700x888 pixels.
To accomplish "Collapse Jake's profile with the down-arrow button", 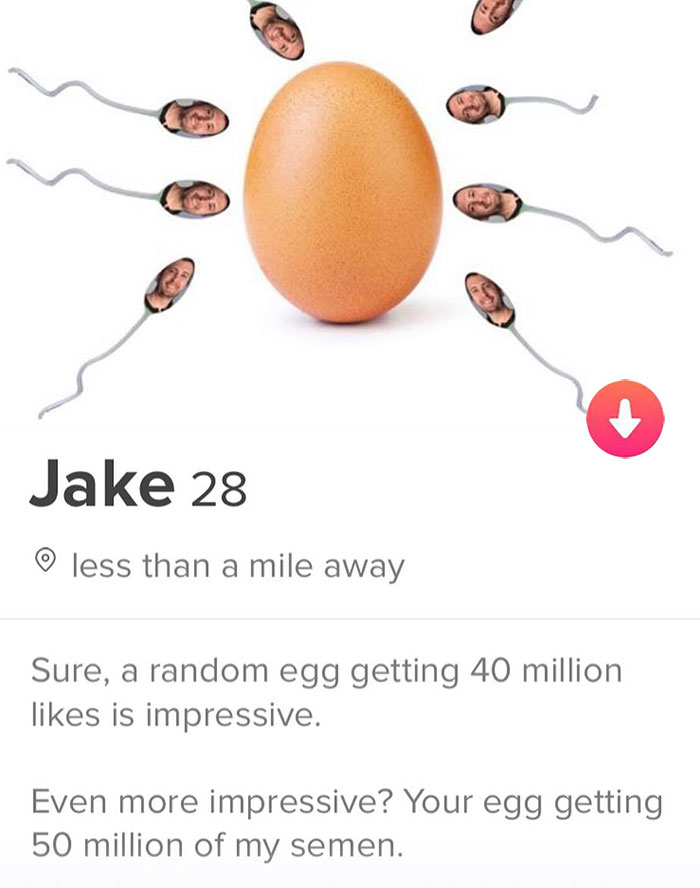I will pos(625,418).
